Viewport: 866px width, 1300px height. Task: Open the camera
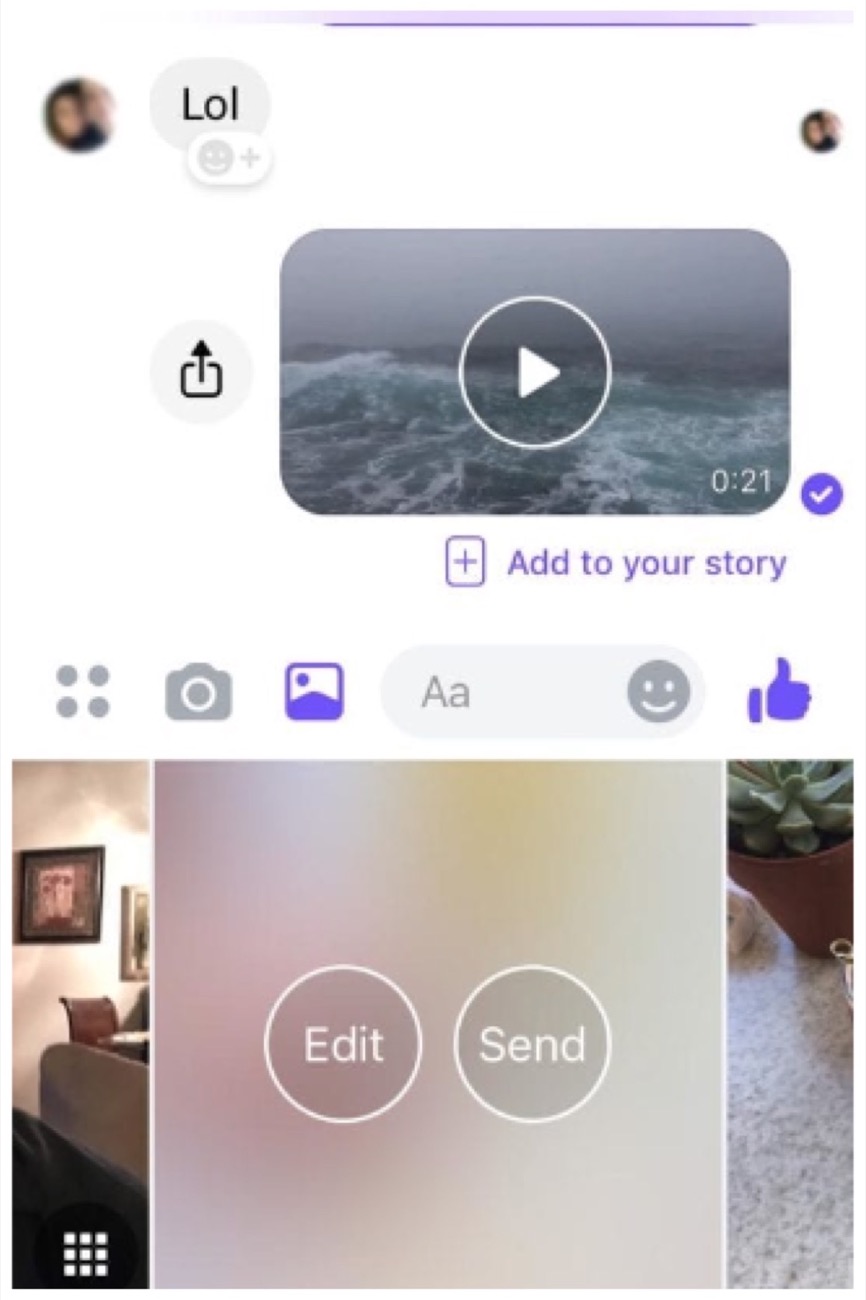(x=198, y=691)
